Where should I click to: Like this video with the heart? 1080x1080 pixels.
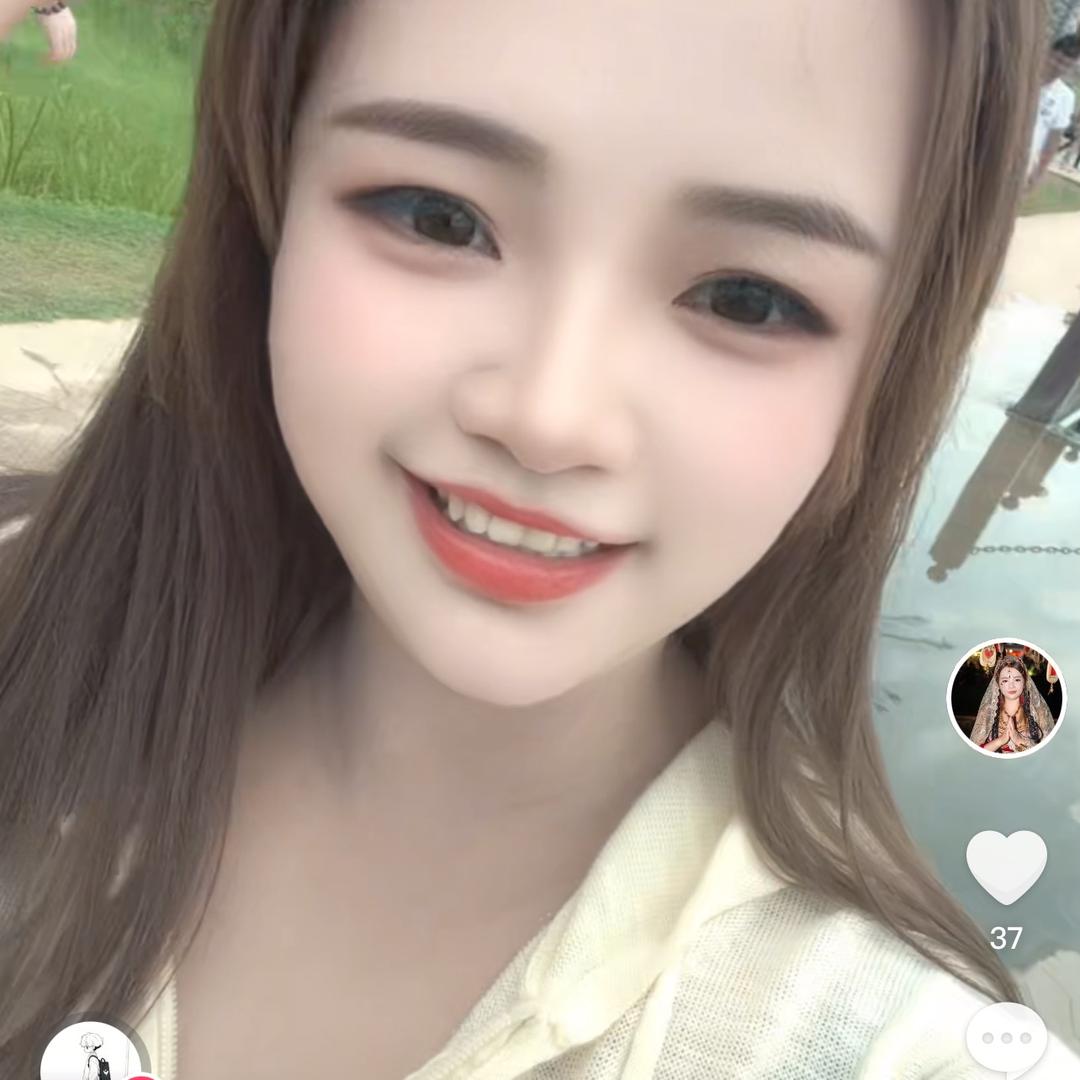1006,866
